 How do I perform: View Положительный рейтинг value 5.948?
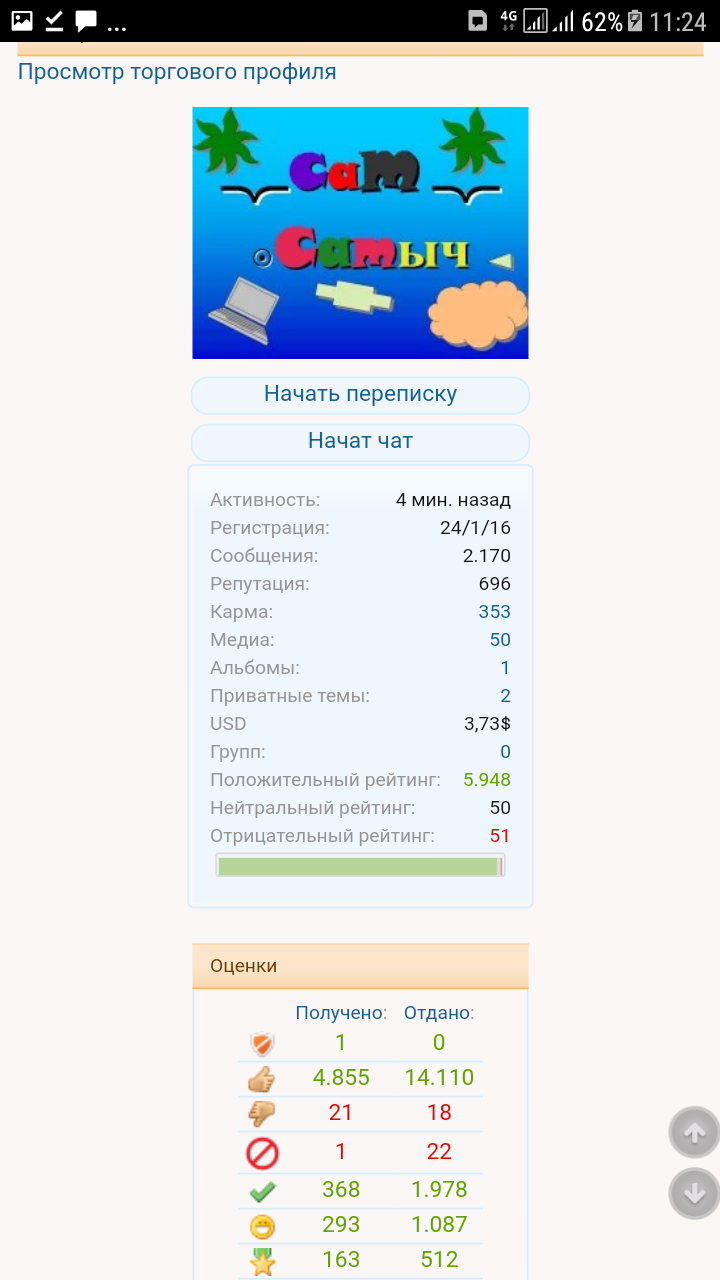[x=487, y=779]
